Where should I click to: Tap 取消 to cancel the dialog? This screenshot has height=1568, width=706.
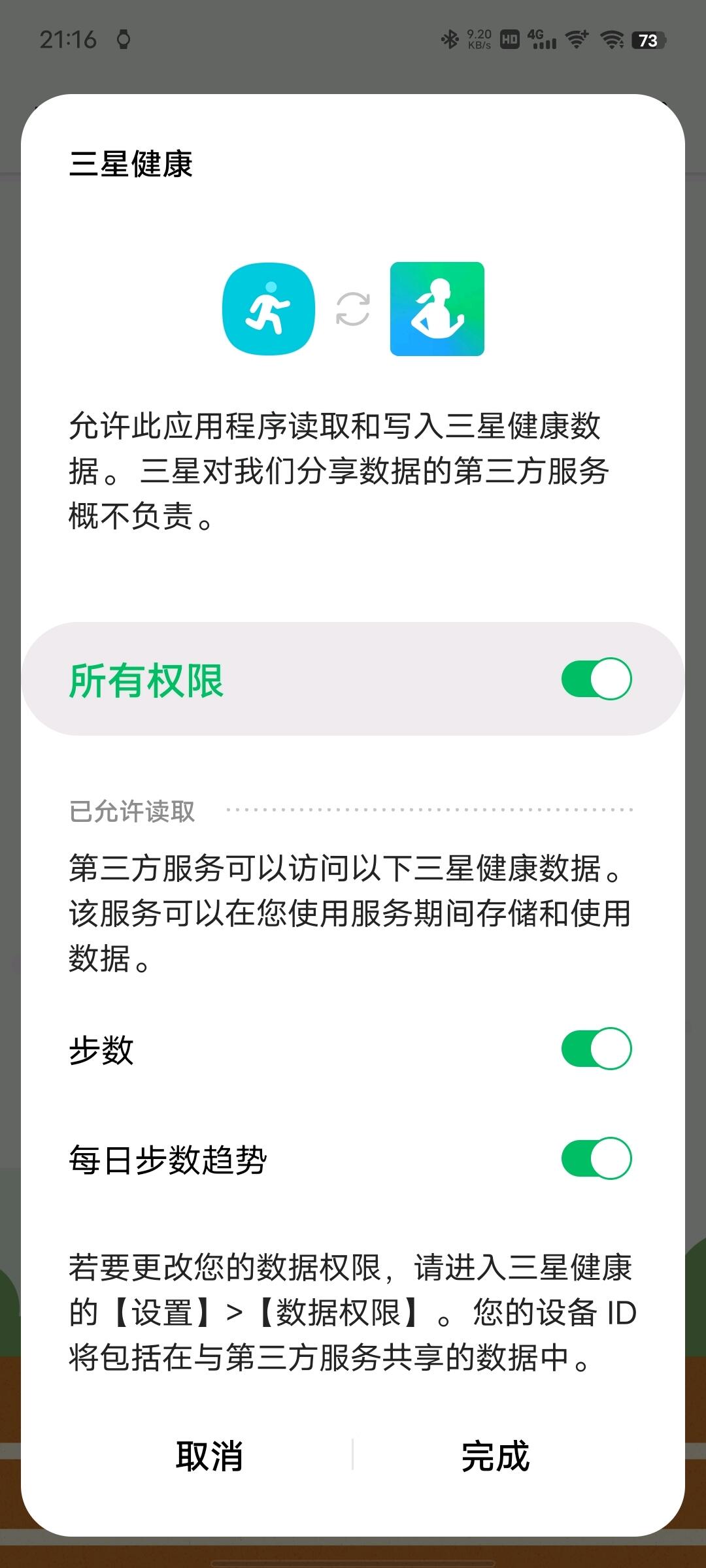point(209,1456)
